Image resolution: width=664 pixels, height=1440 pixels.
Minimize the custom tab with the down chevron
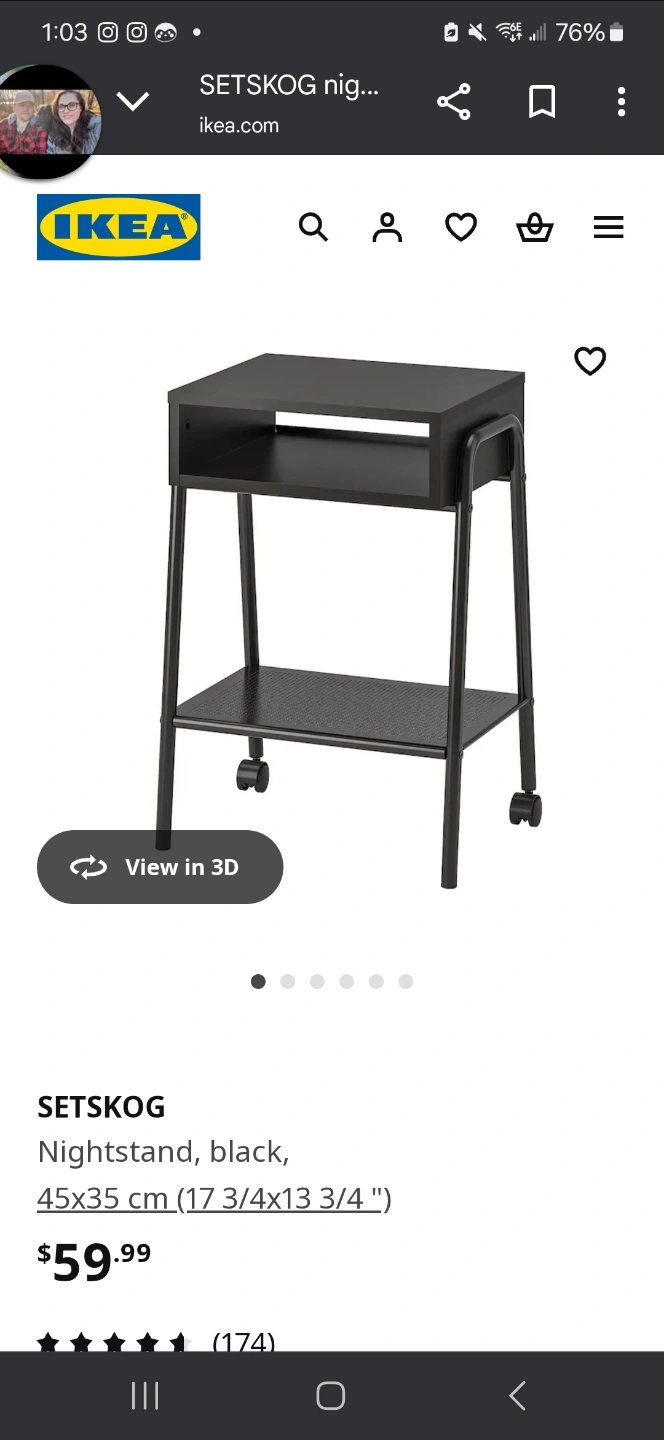coord(133,102)
